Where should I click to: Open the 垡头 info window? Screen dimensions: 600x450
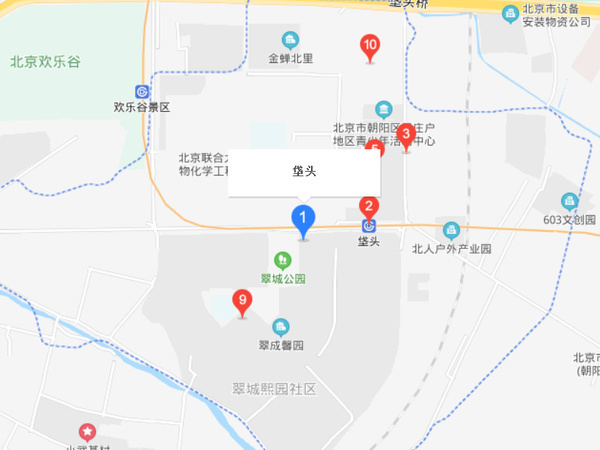click(304, 173)
